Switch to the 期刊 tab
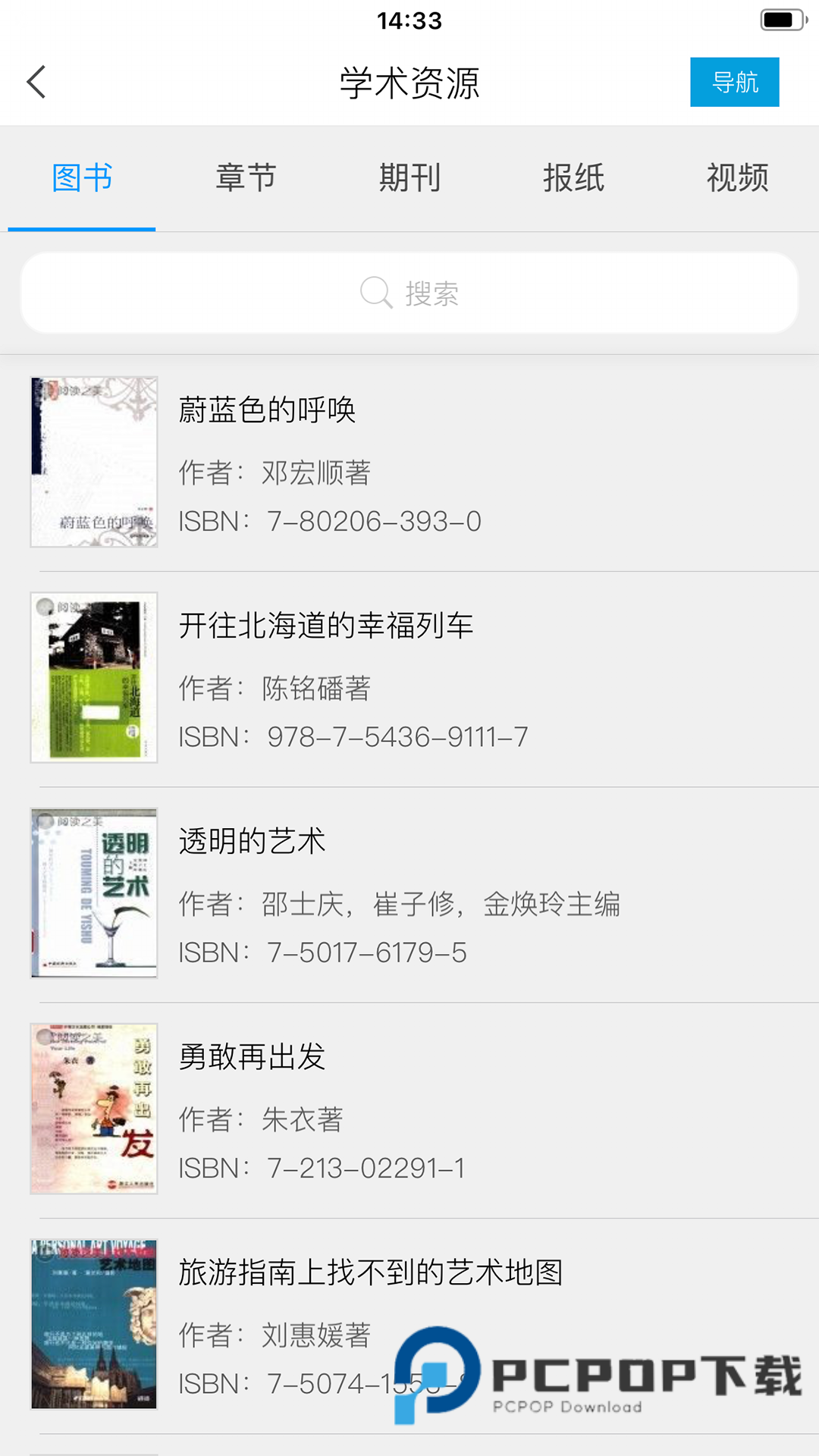Viewport: 819px width, 1456px height. (409, 177)
